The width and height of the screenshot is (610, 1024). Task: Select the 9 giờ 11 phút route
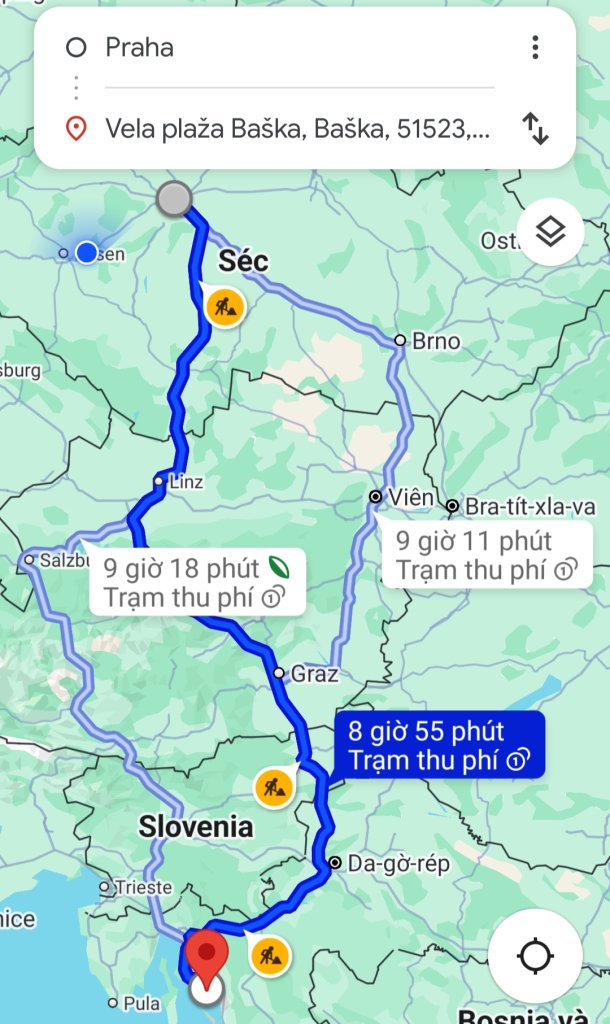pyautogui.click(x=486, y=556)
